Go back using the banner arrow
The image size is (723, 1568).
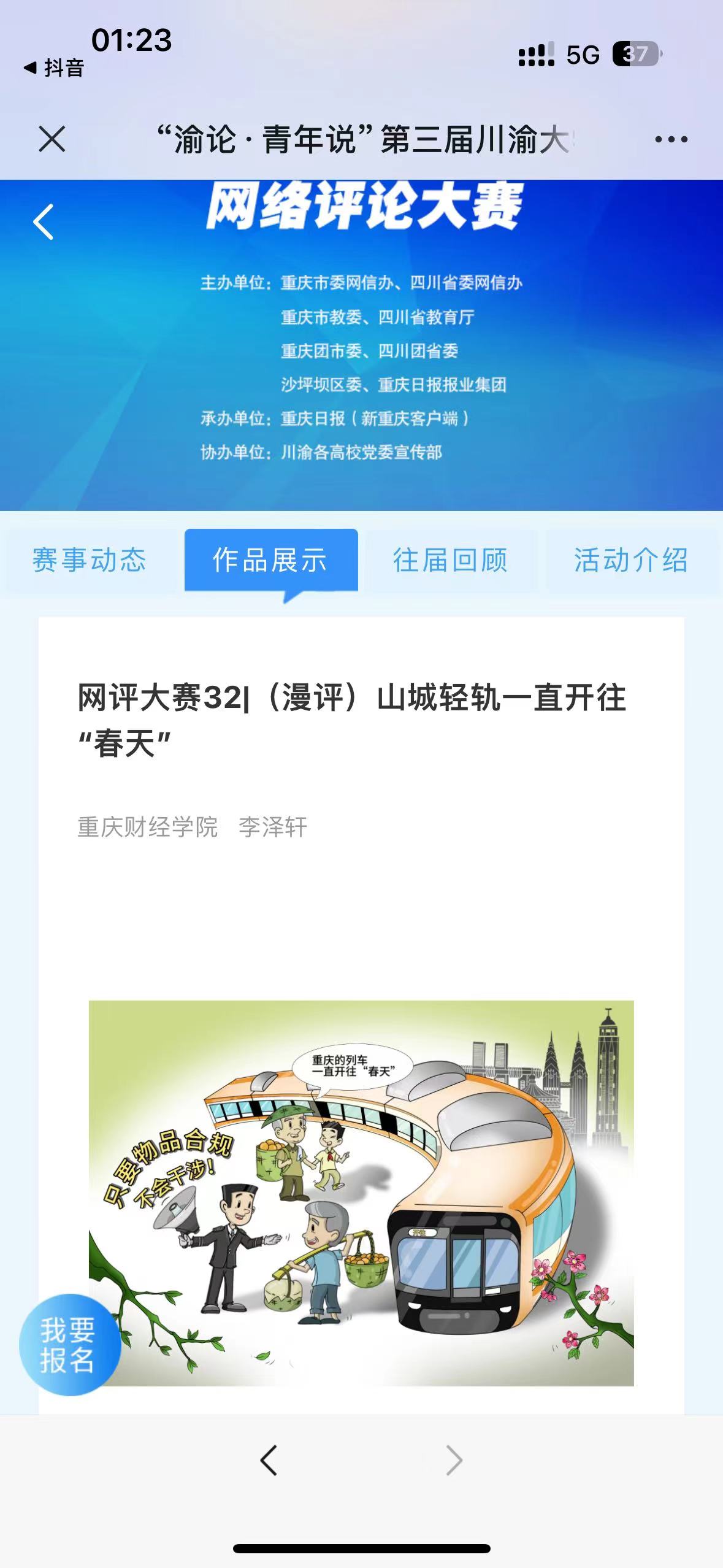tap(44, 221)
